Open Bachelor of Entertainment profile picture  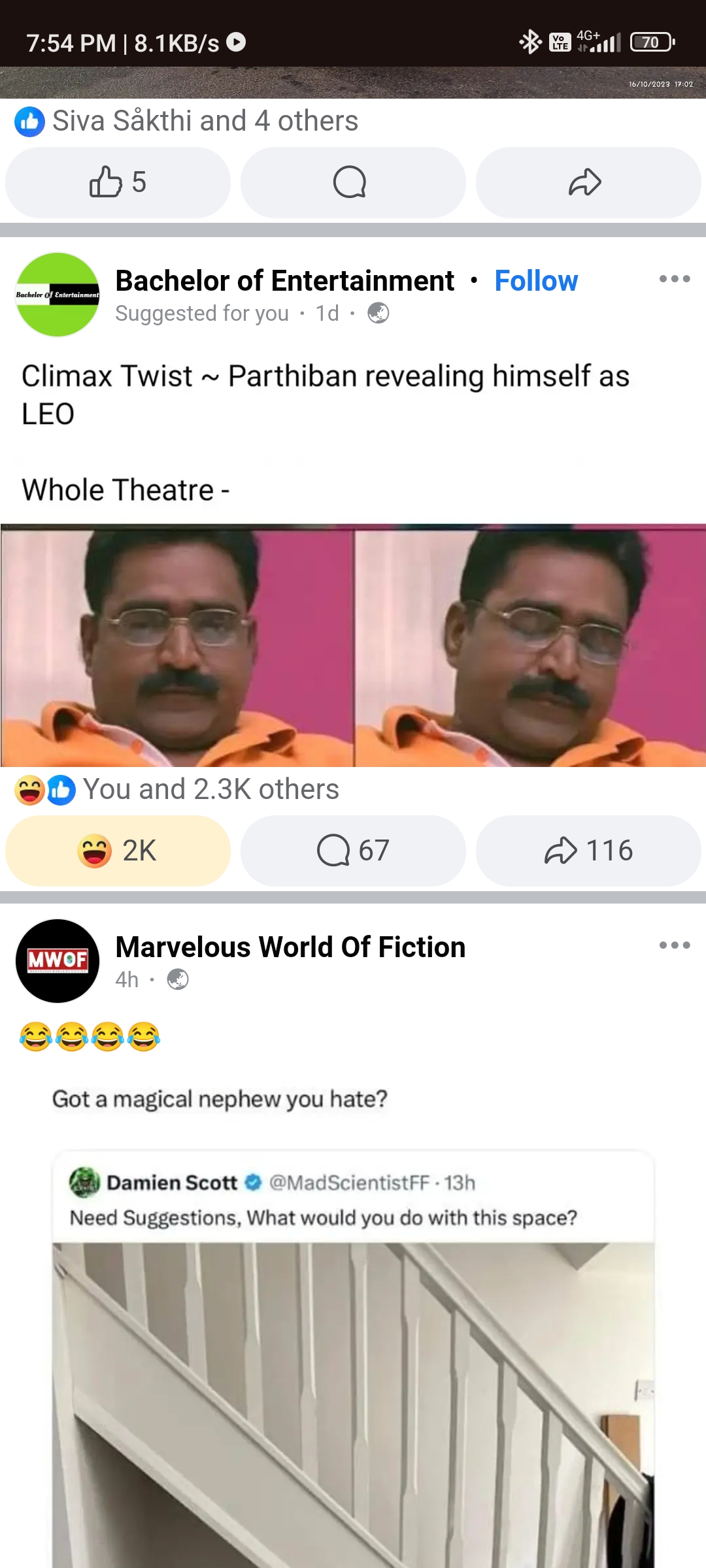pyautogui.click(x=58, y=295)
